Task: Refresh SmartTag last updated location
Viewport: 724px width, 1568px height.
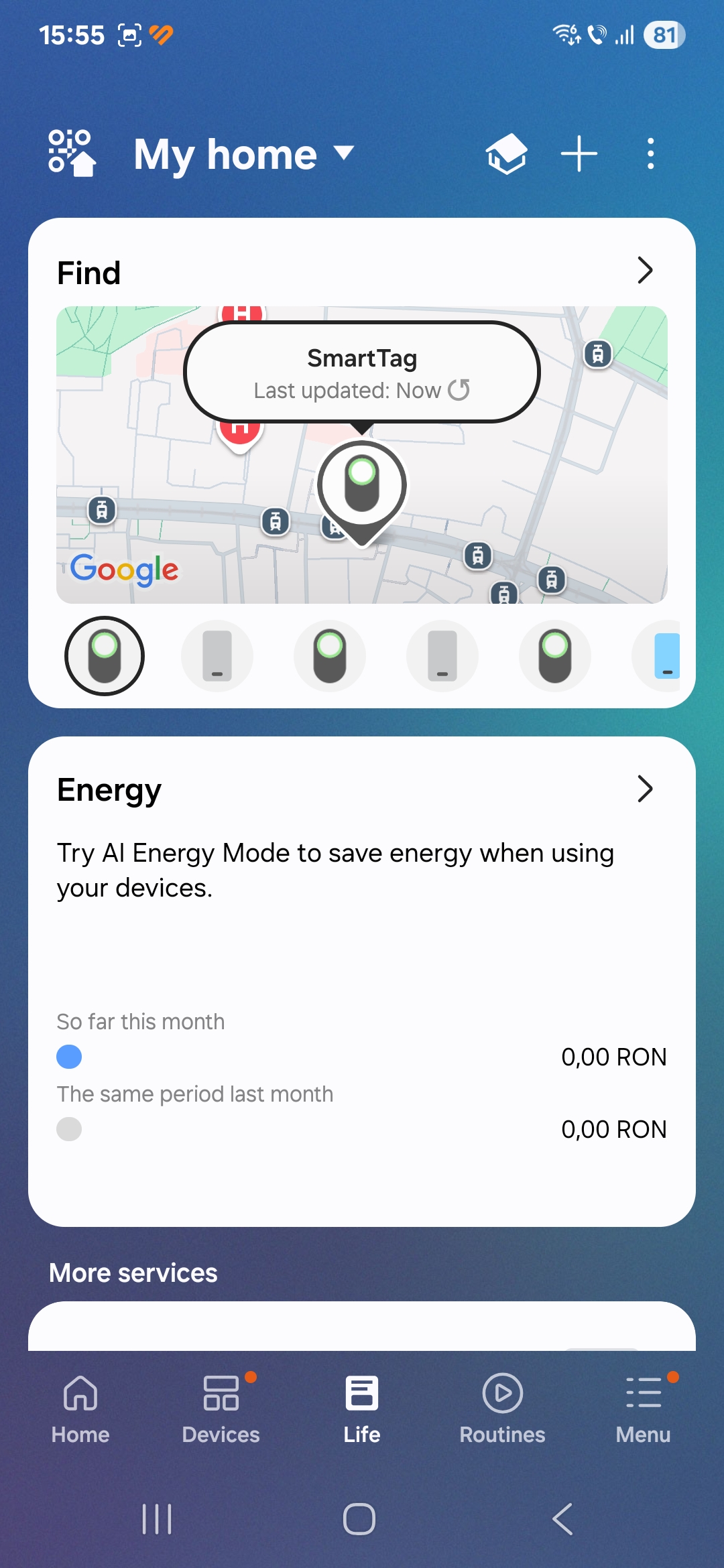Action: pyautogui.click(x=459, y=390)
